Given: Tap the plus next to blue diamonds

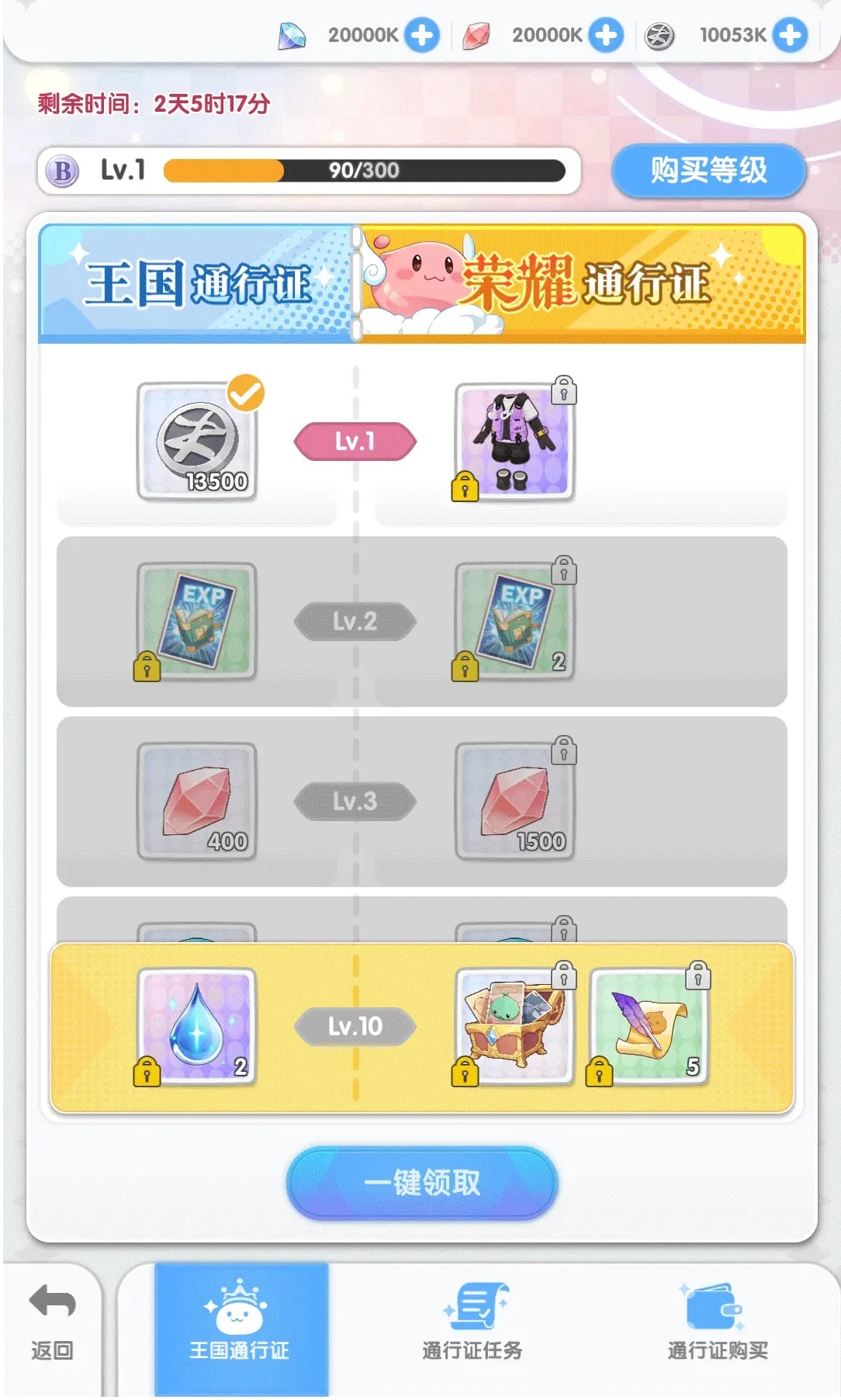Looking at the screenshot, I should pos(422,36).
